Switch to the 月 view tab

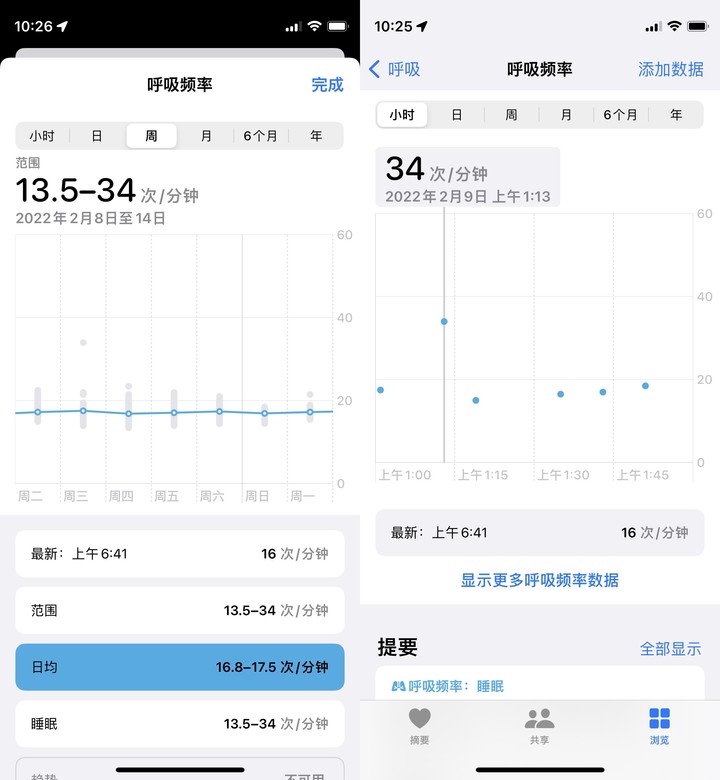[x=205, y=135]
